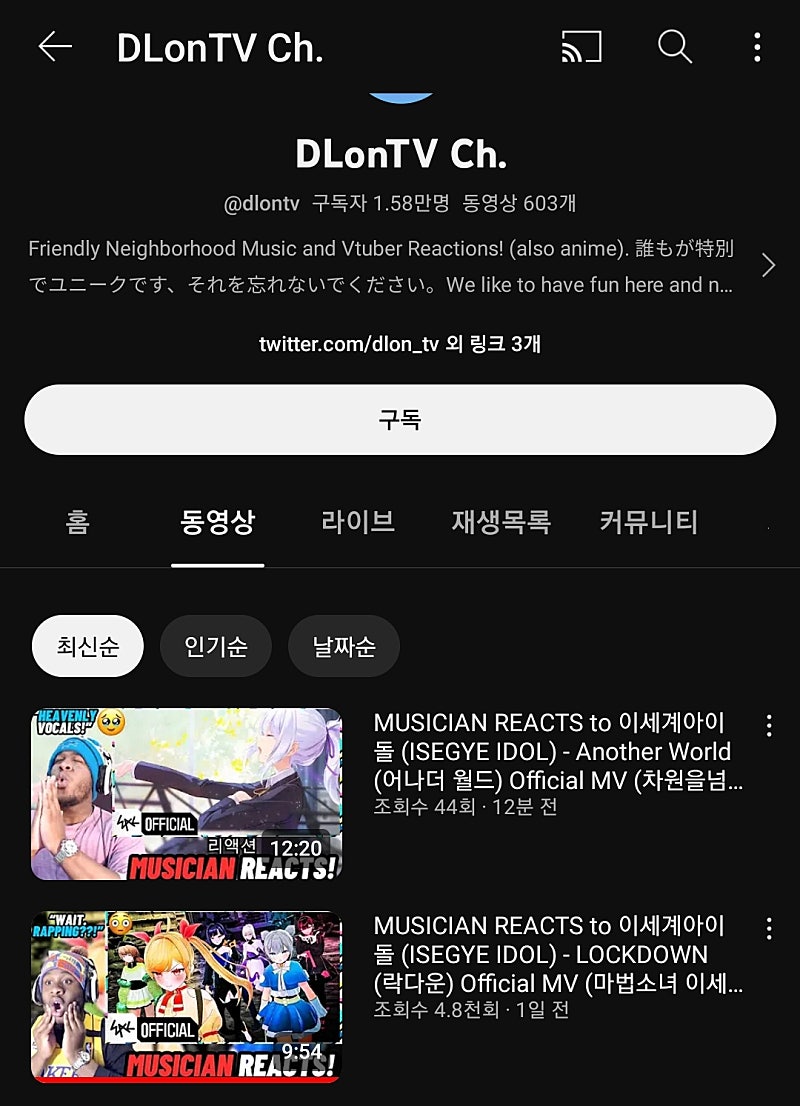Play the LOCKDOWN reaction video

(x=187, y=997)
